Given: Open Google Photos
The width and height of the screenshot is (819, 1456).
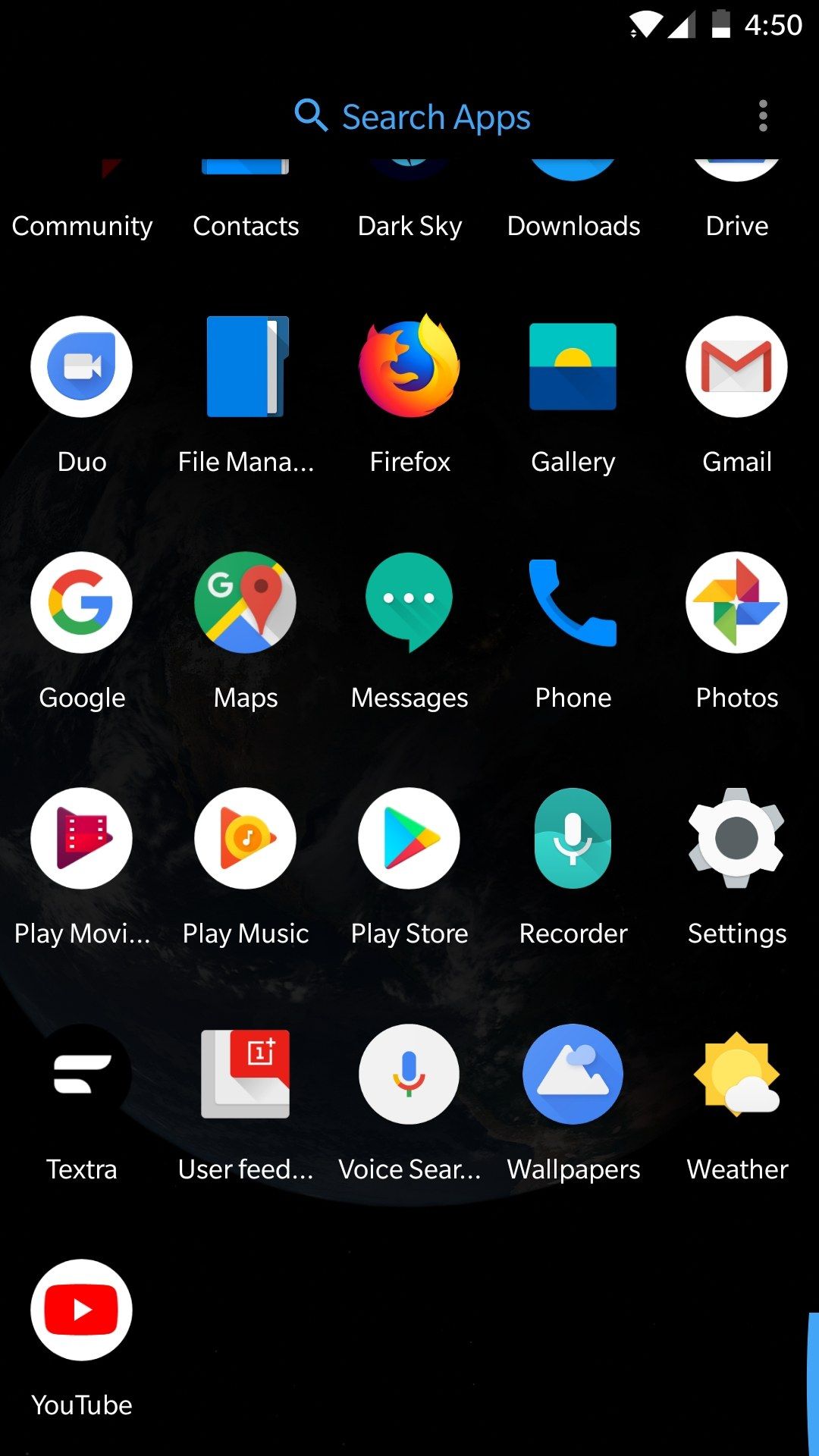Looking at the screenshot, I should click(736, 602).
